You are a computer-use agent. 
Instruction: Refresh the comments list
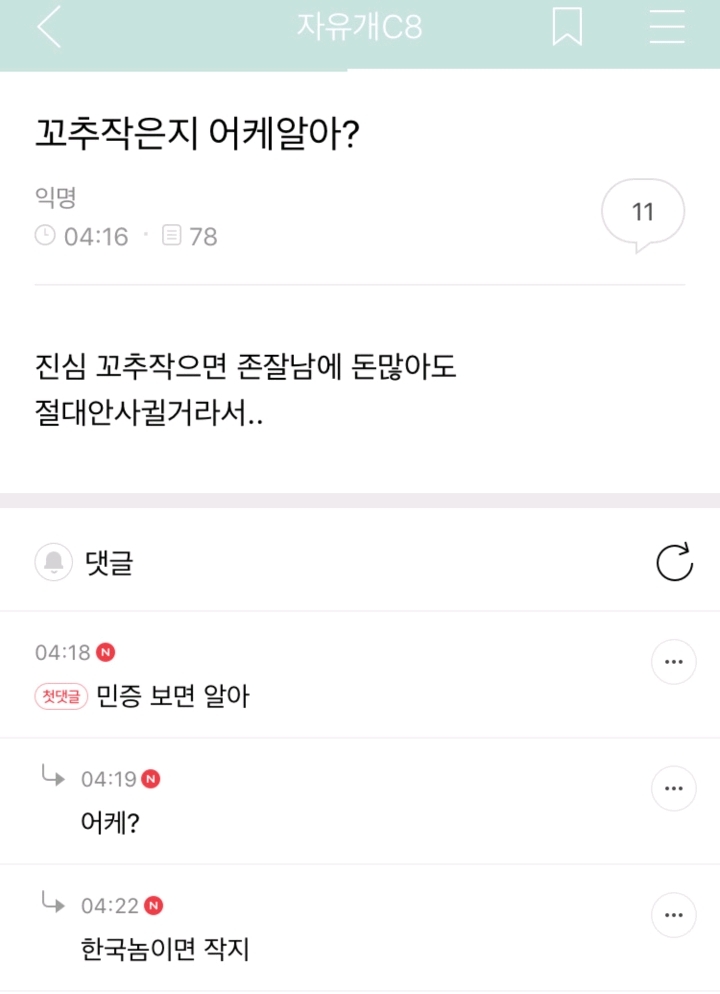[x=674, y=562]
